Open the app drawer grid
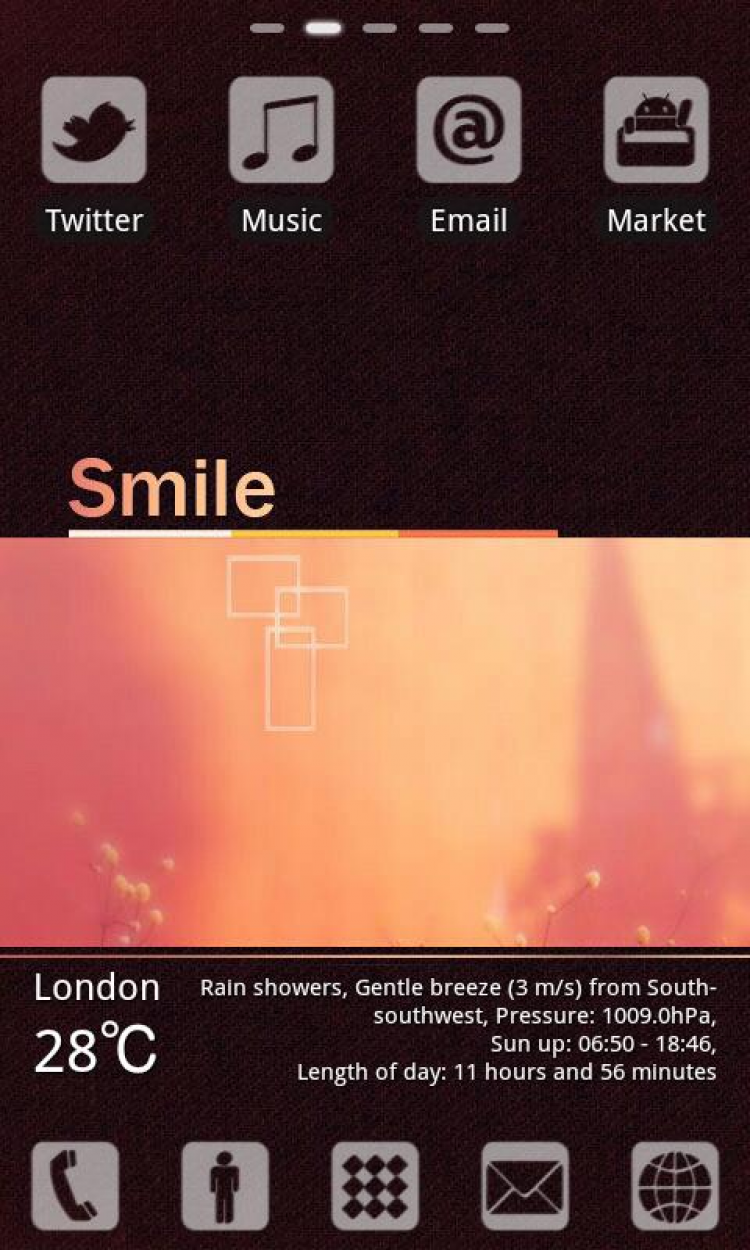 point(375,1186)
